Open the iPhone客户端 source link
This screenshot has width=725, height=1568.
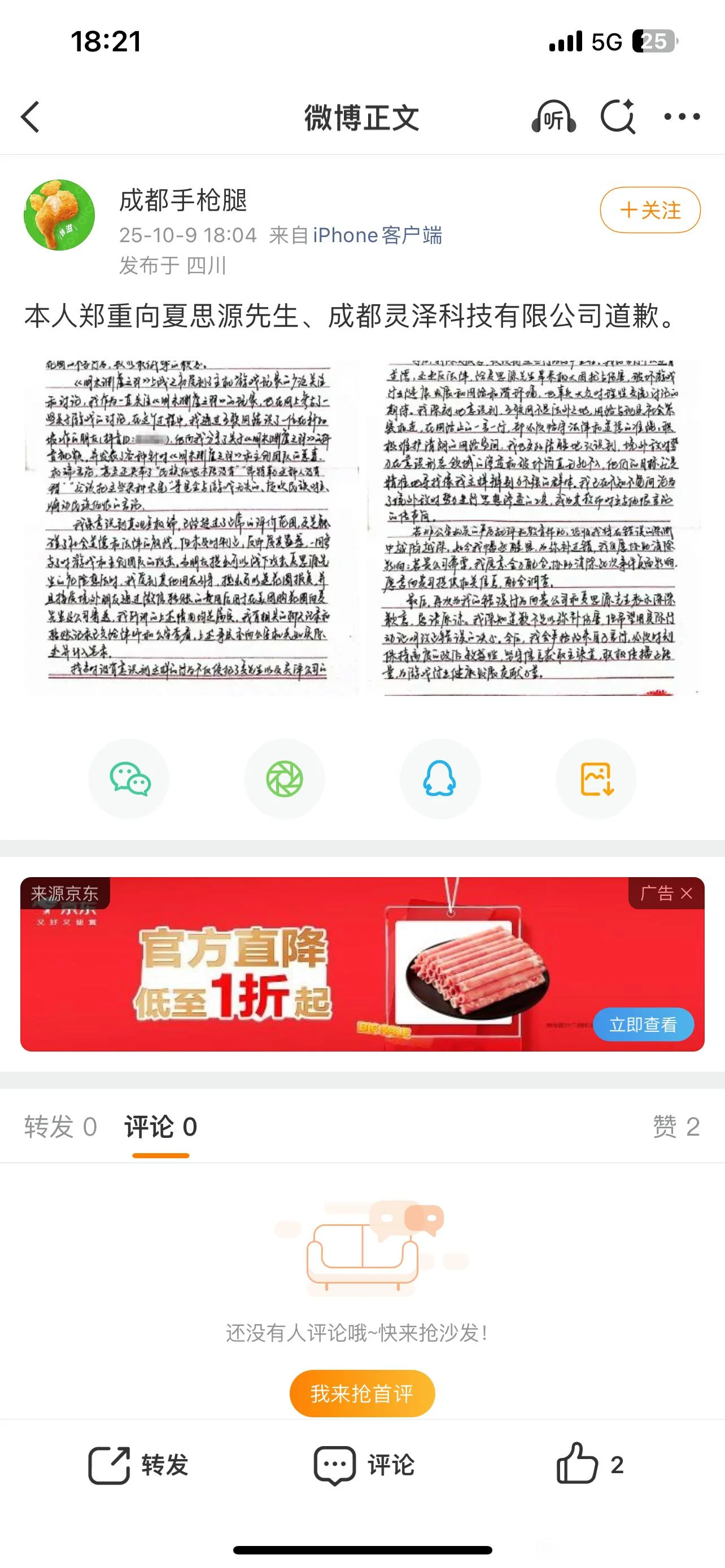(x=377, y=235)
